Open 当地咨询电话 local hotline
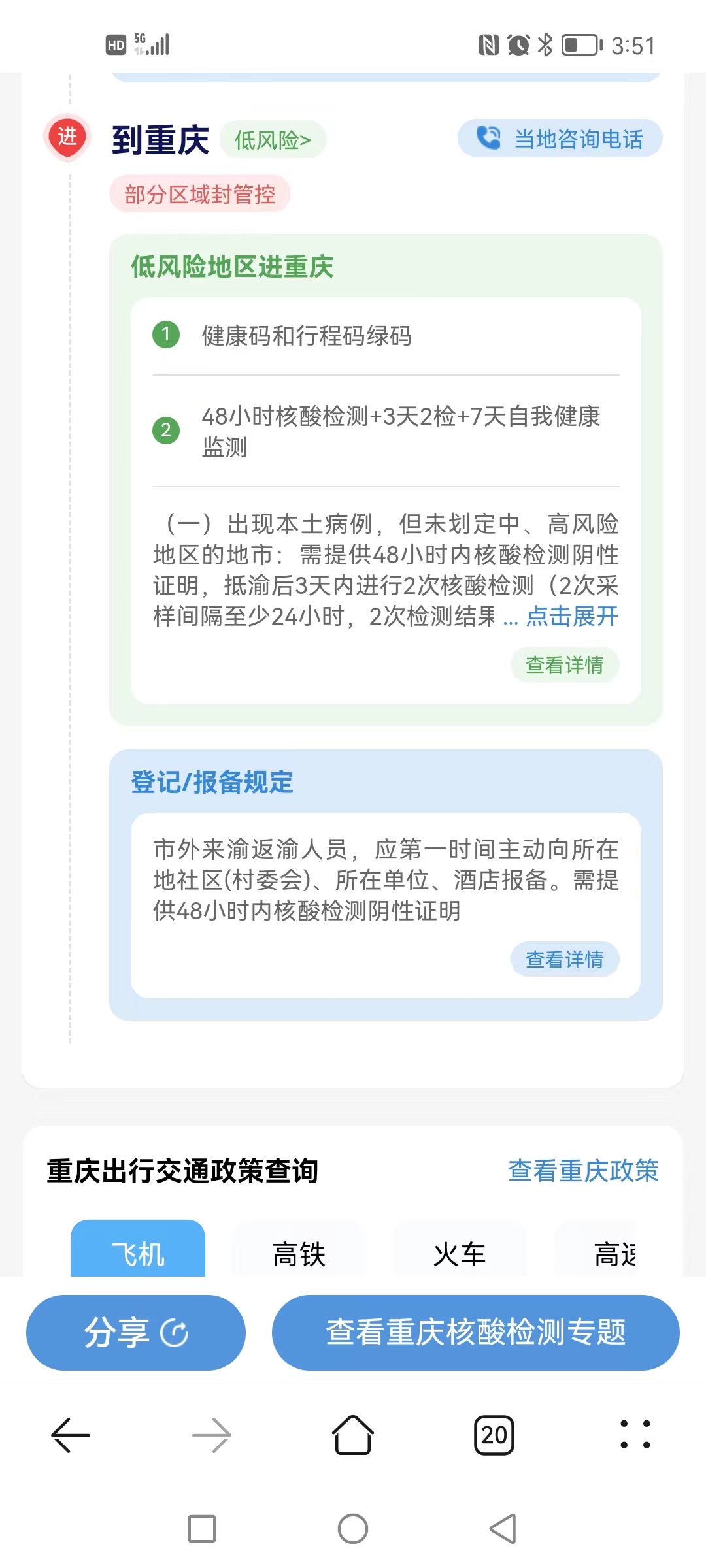This screenshot has height=1568, width=706. point(560,139)
